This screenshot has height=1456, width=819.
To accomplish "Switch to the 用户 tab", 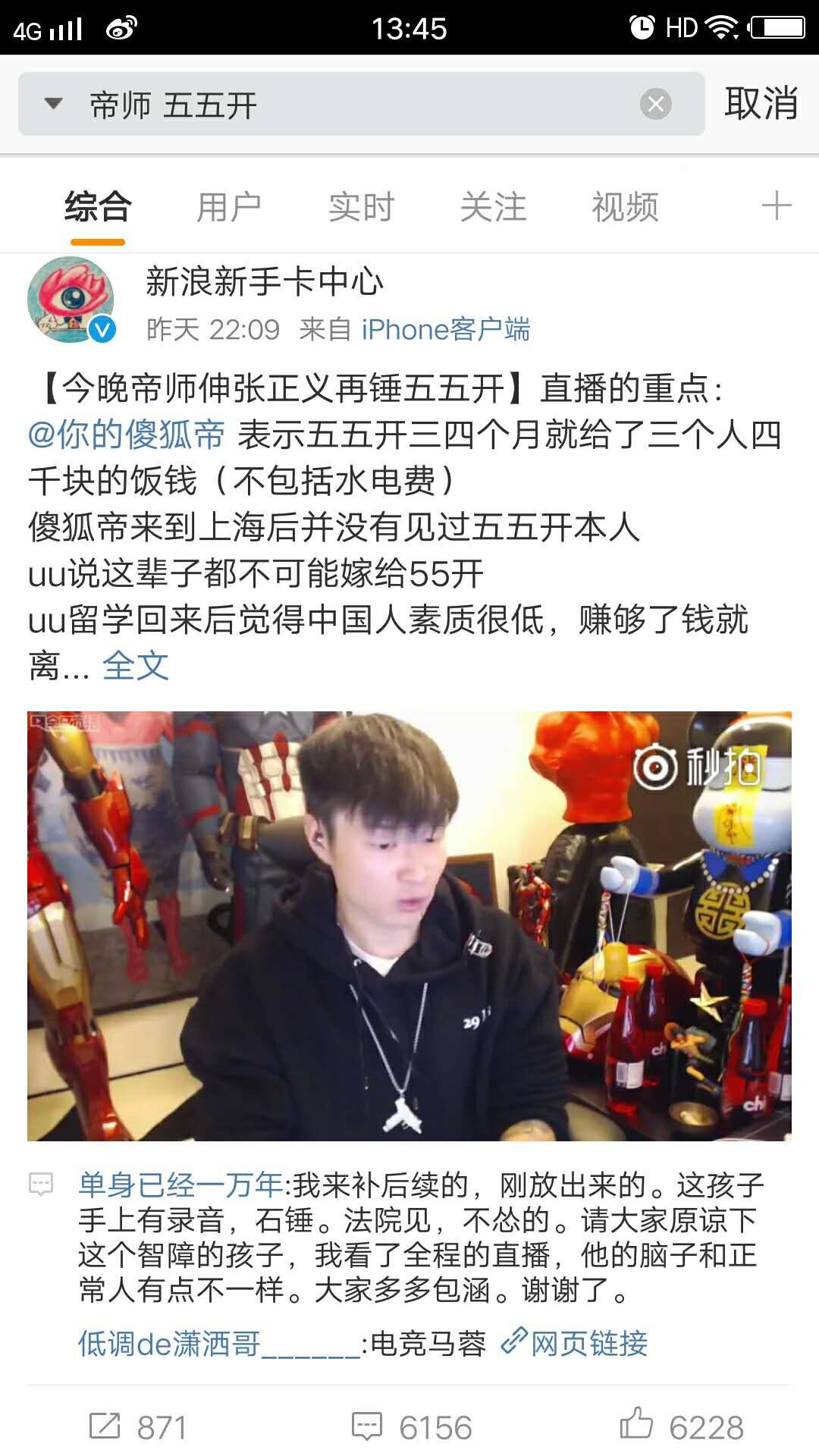I will [229, 207].
